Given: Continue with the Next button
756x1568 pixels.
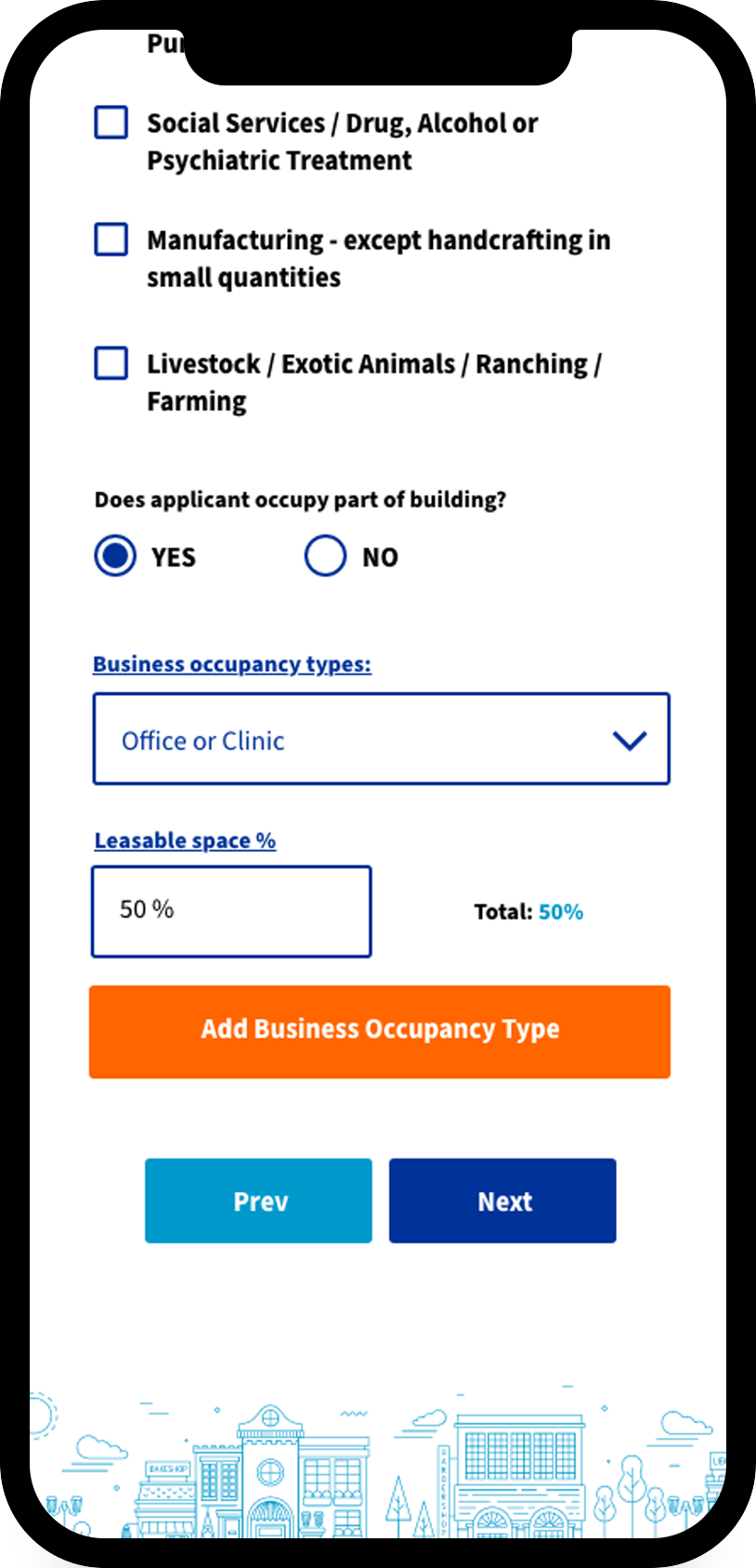Looking at the screenshot, I should point(502,1201).
